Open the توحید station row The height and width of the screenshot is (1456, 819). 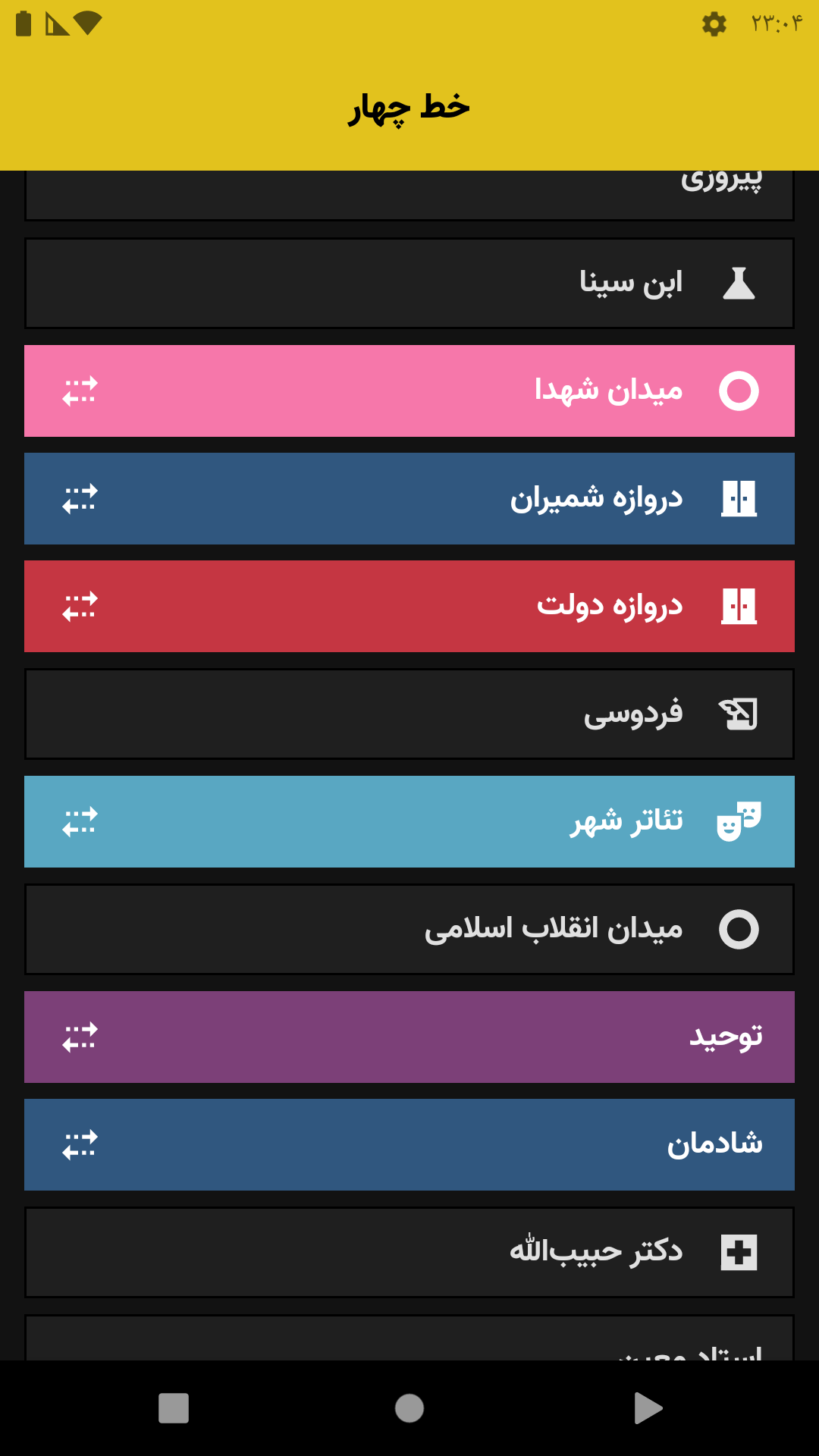pyautogui.click(x=409, y=1037)
